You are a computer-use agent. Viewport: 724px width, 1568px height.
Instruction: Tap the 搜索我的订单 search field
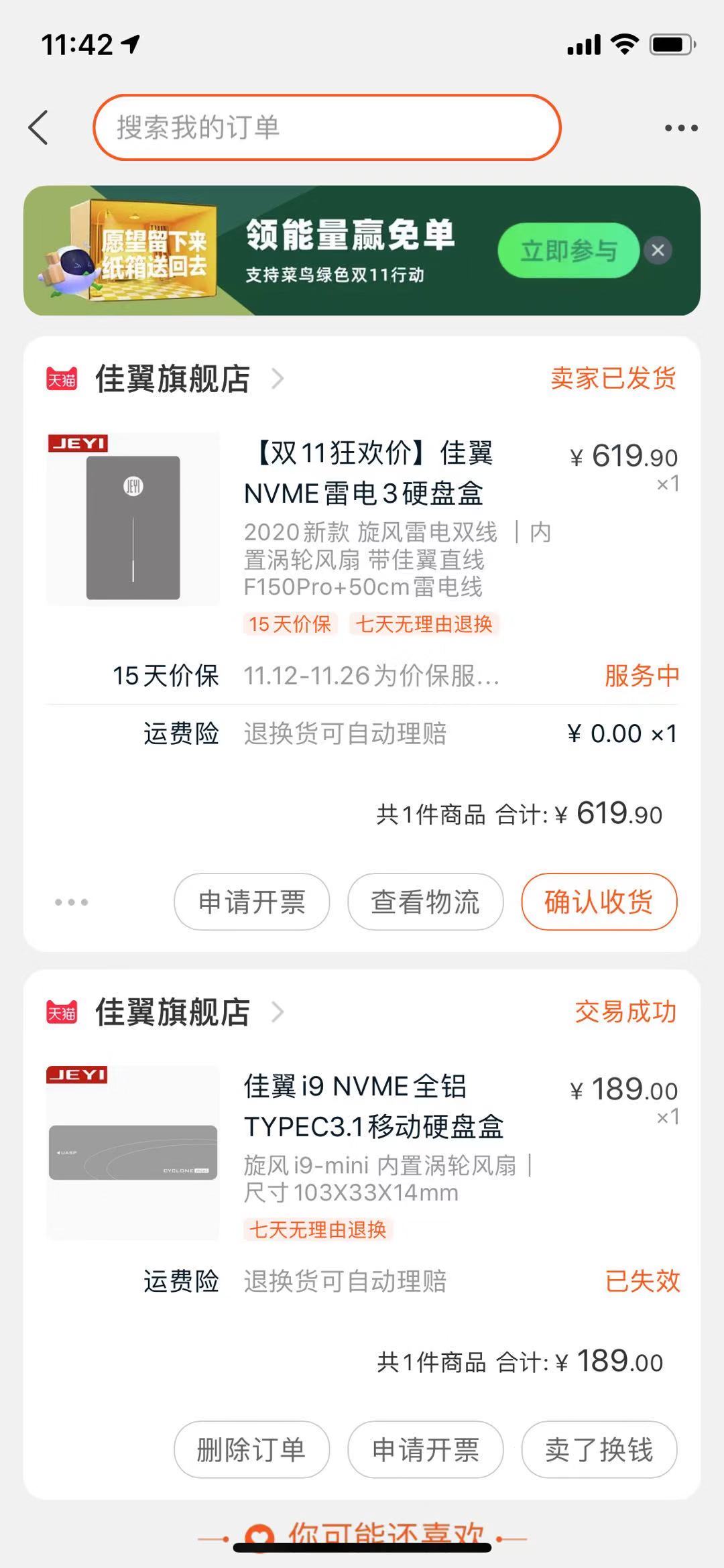point(327,127)
